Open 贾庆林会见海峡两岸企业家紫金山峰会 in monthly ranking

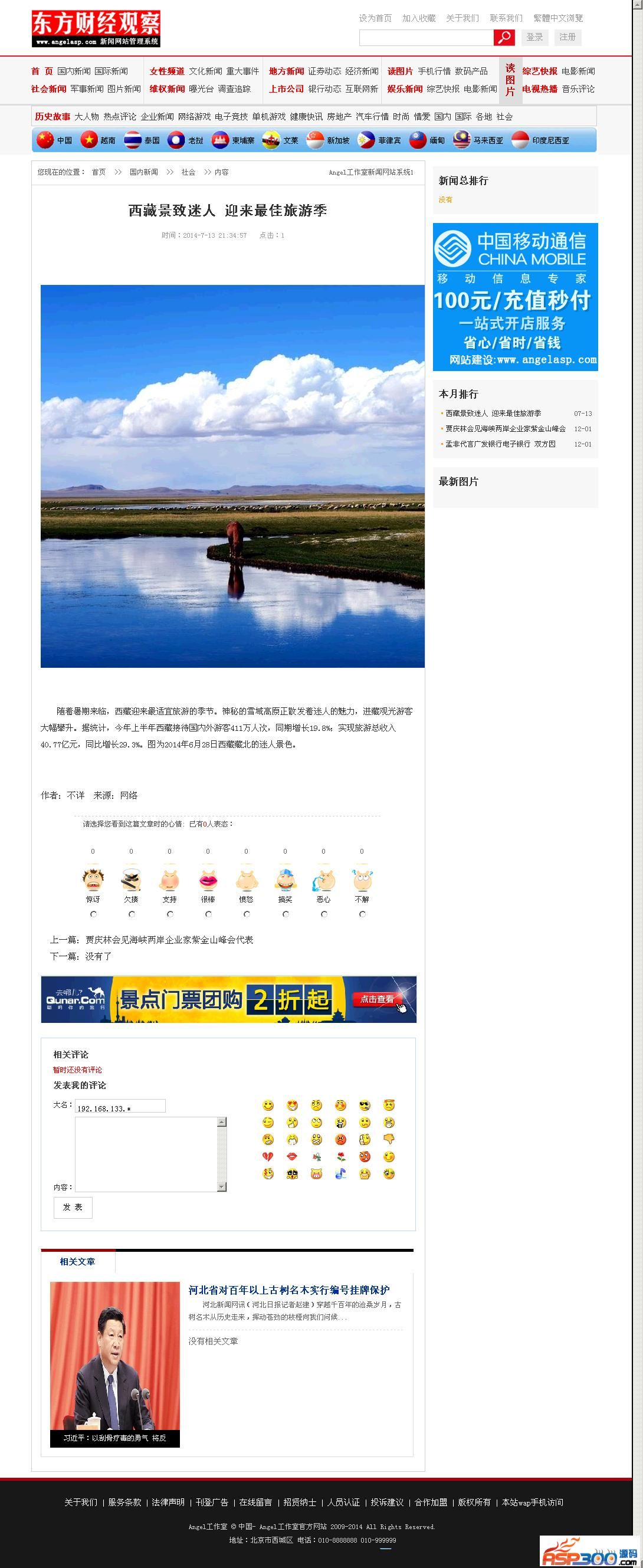point(505,428)
